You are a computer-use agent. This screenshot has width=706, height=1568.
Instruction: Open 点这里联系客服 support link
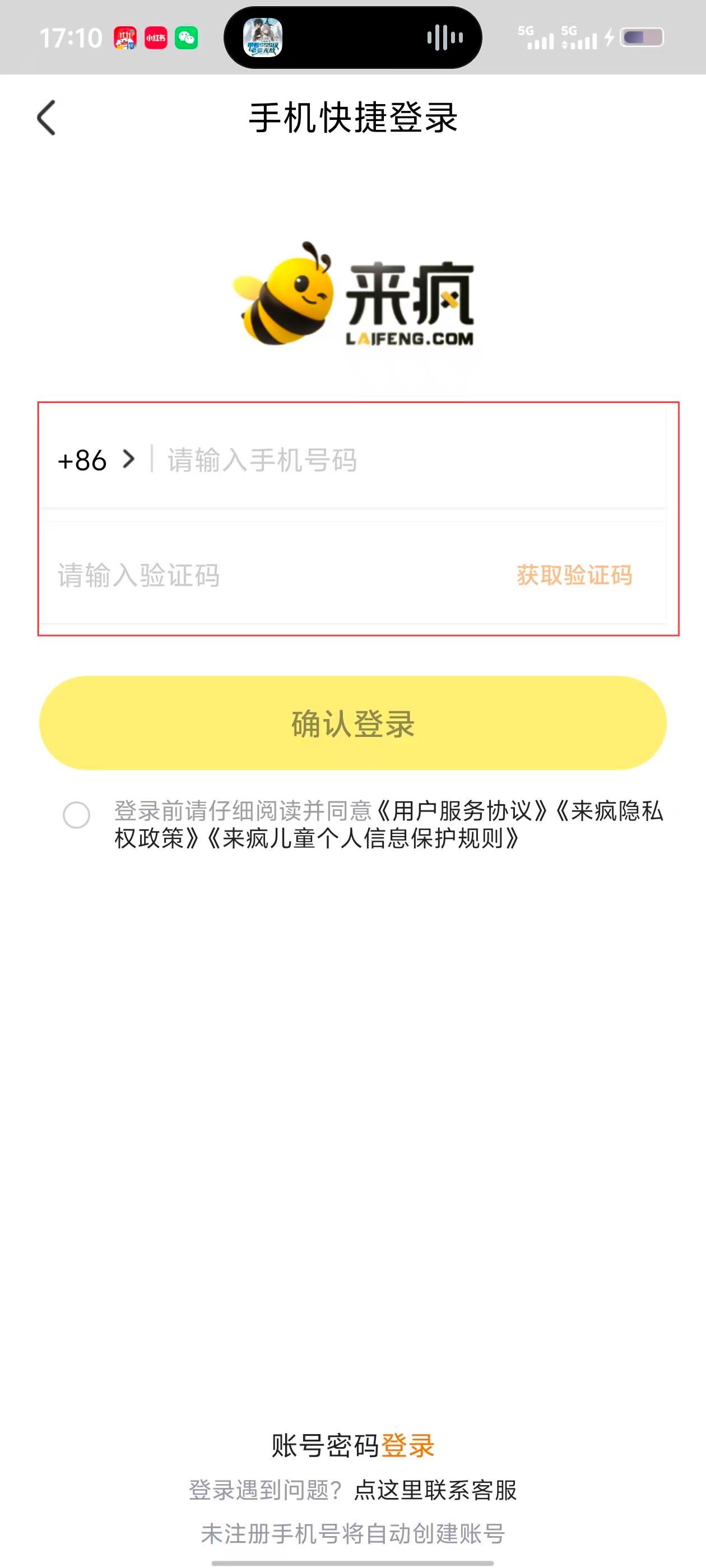tap(435, 1490)
